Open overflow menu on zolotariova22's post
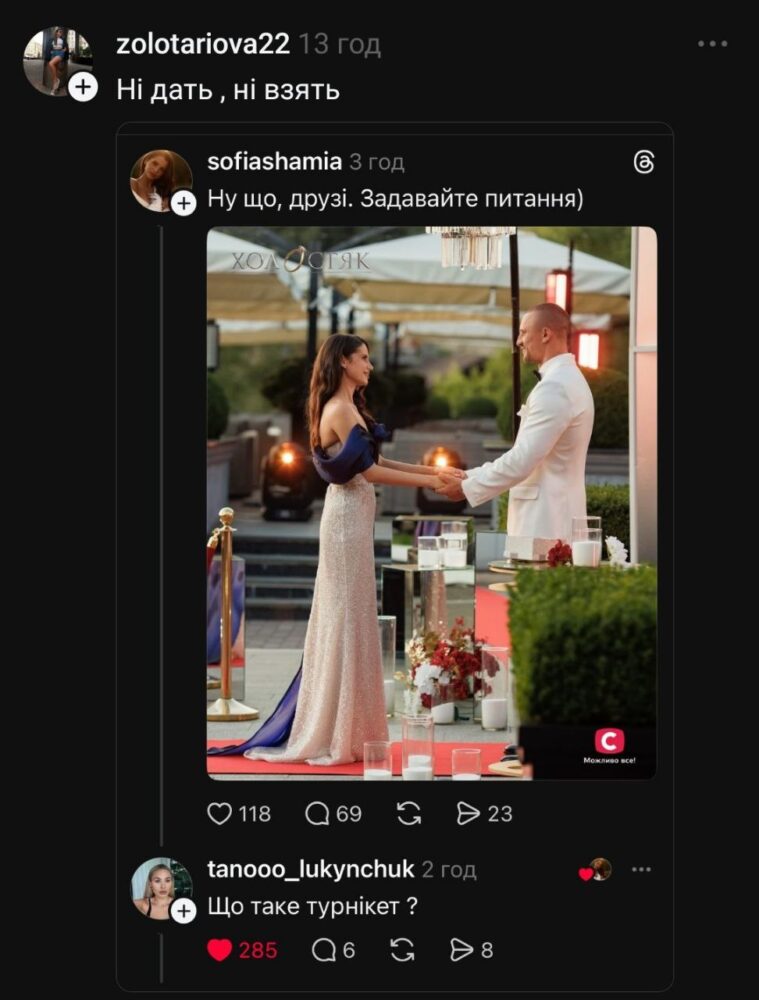This screenshot has width=759, height=1000. [712, 44]
